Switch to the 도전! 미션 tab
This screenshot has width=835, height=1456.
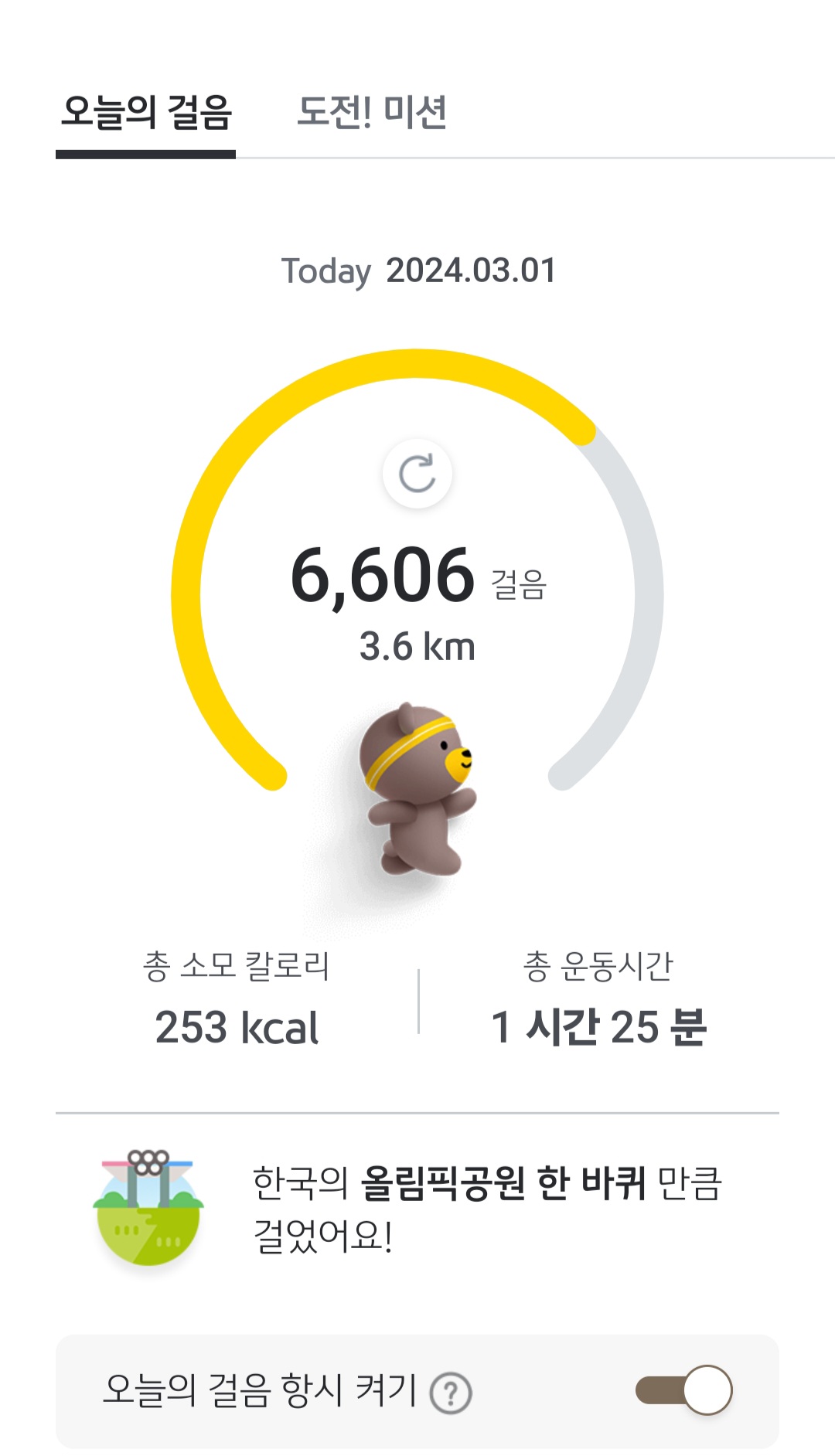coord(372,113)
